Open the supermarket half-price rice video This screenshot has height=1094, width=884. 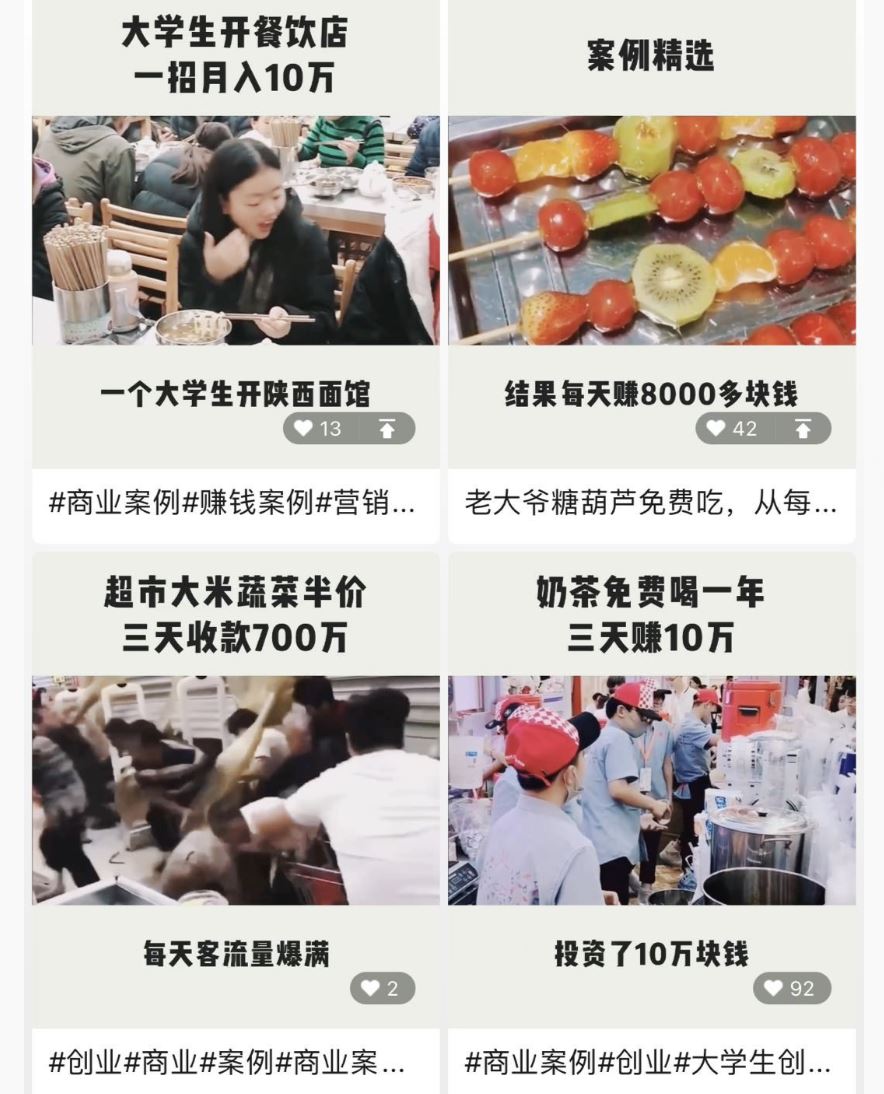click(x=235, y=790)
